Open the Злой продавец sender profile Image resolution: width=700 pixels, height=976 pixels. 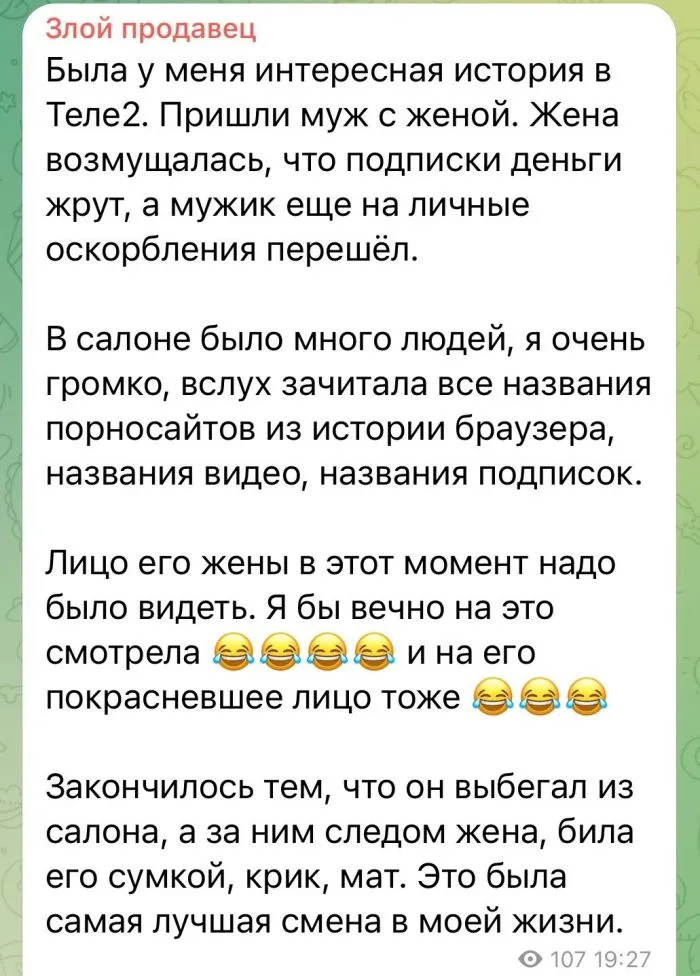tap(152, 29)
